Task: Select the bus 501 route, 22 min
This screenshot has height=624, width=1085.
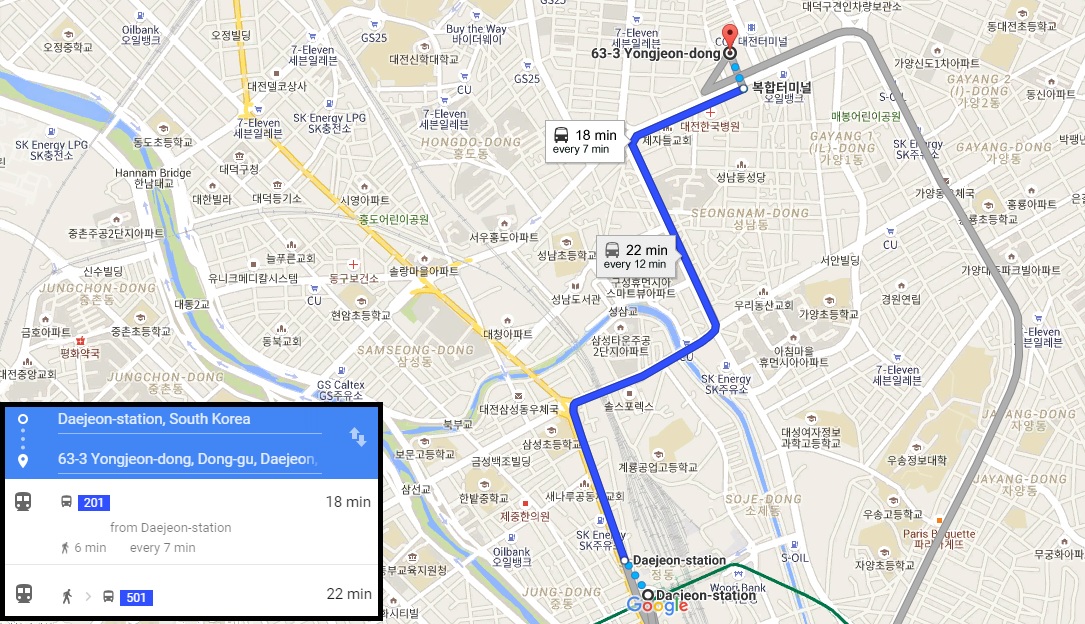Action: (x=192, y=594)
